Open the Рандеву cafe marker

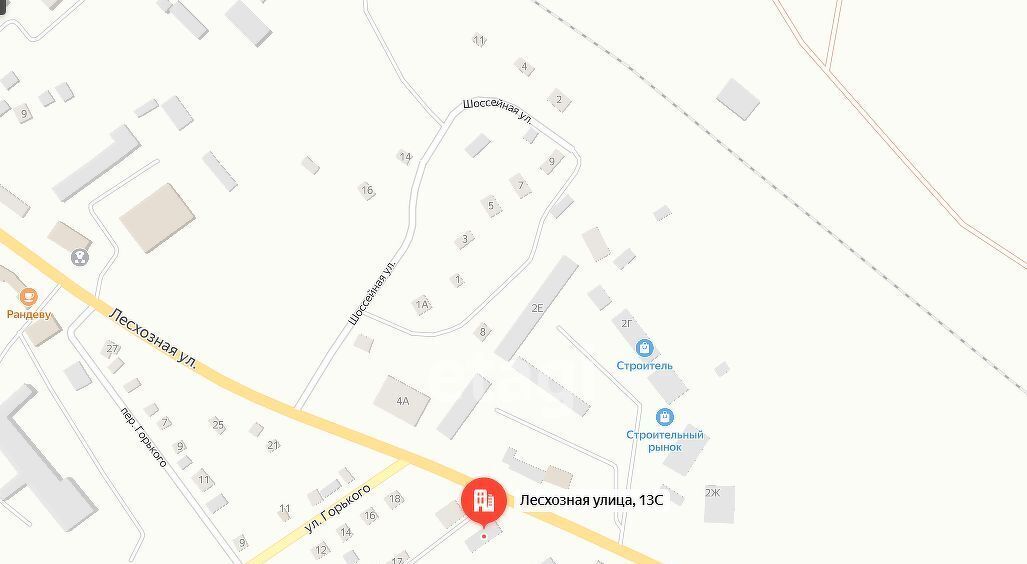(28, 297)
